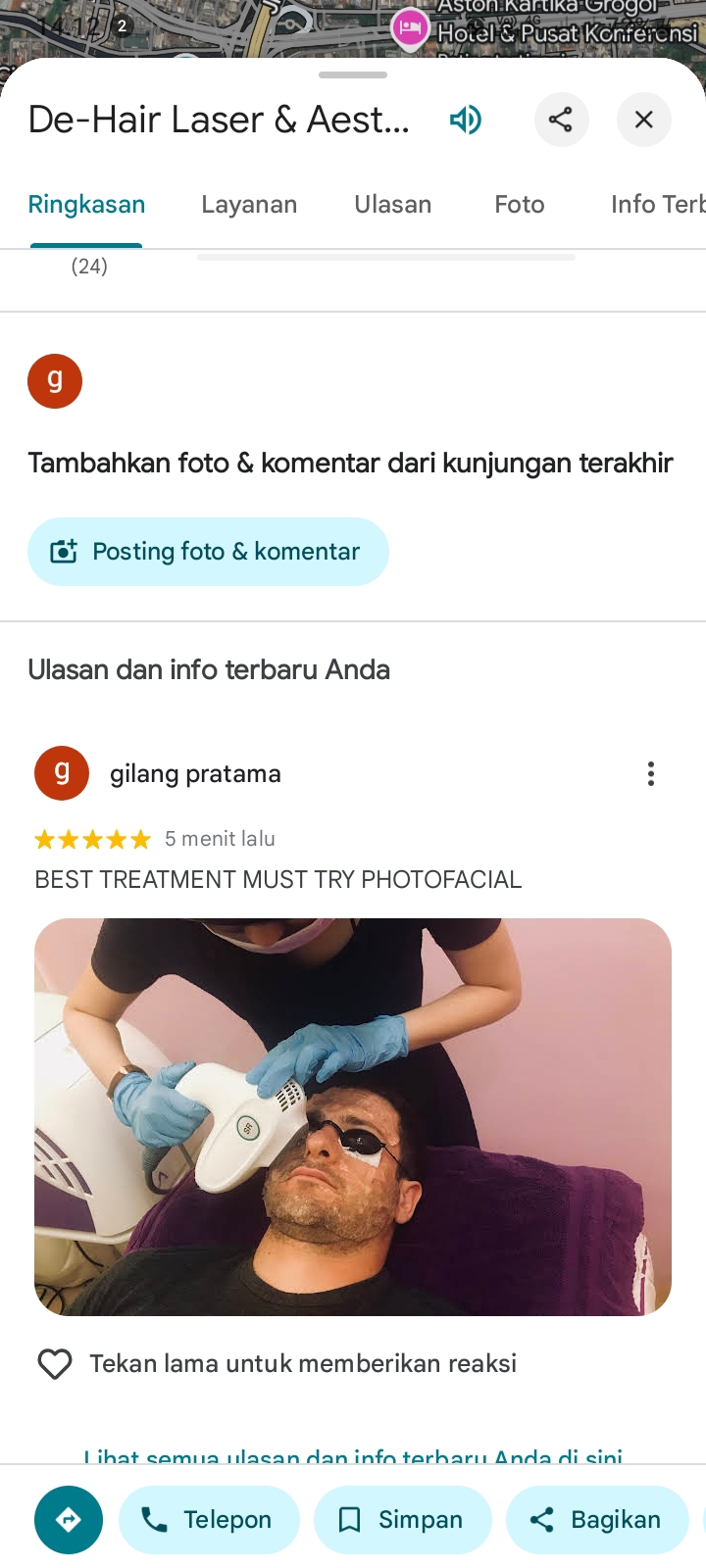View the photofacial review photo
This screenshot has width=706, height=1568.
(x=353, y=1117)
